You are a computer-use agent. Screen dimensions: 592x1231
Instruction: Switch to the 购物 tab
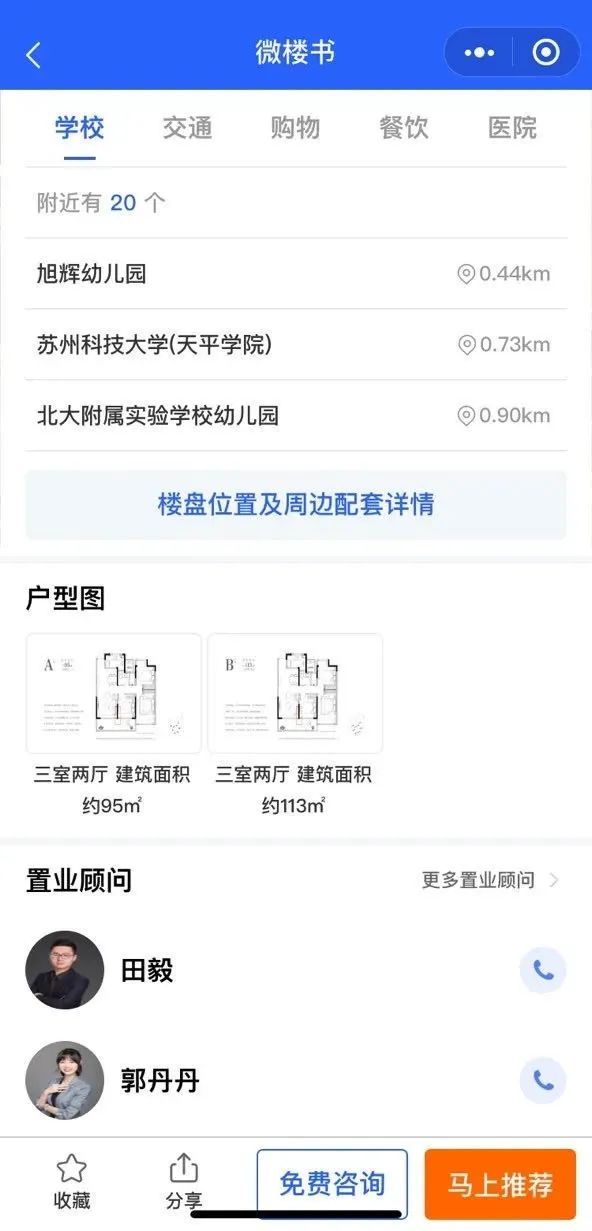tap(296, 128)
